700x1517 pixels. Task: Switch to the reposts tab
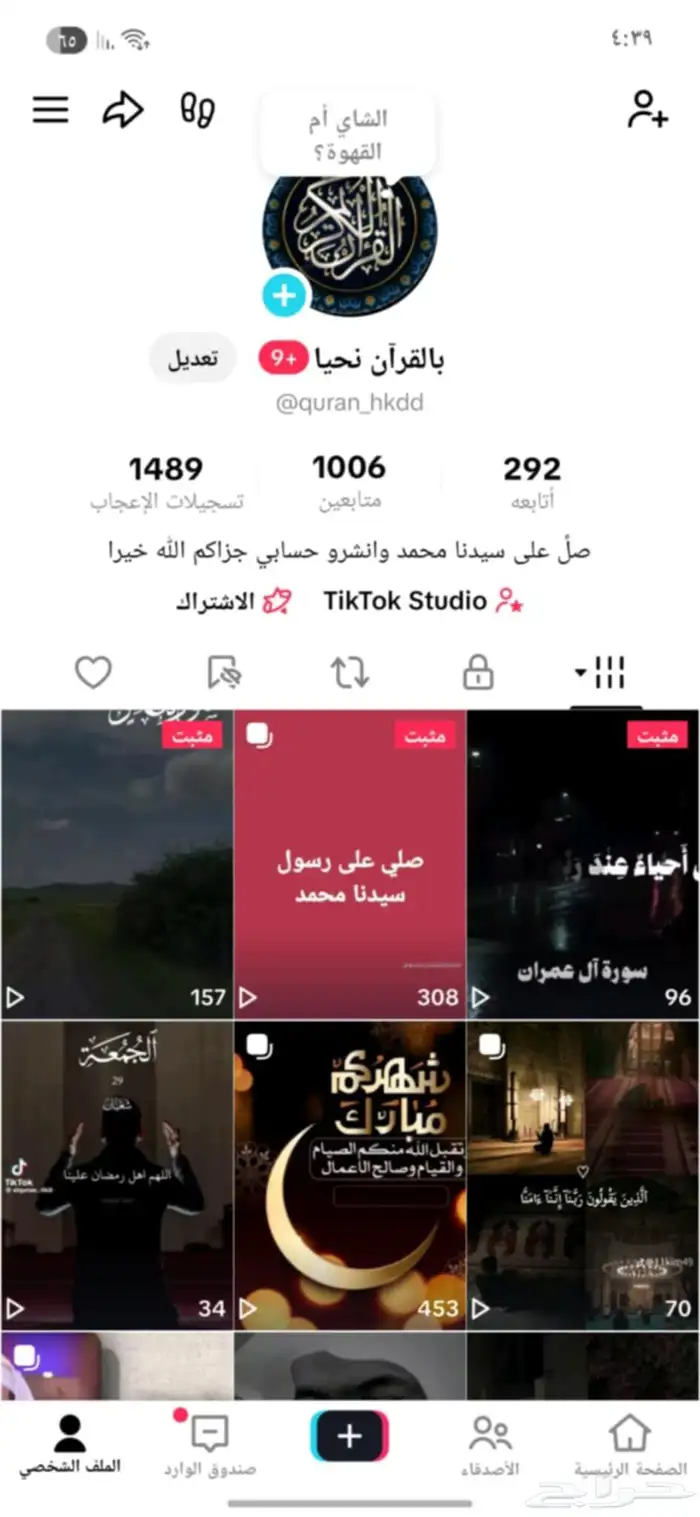coord(350,674)
